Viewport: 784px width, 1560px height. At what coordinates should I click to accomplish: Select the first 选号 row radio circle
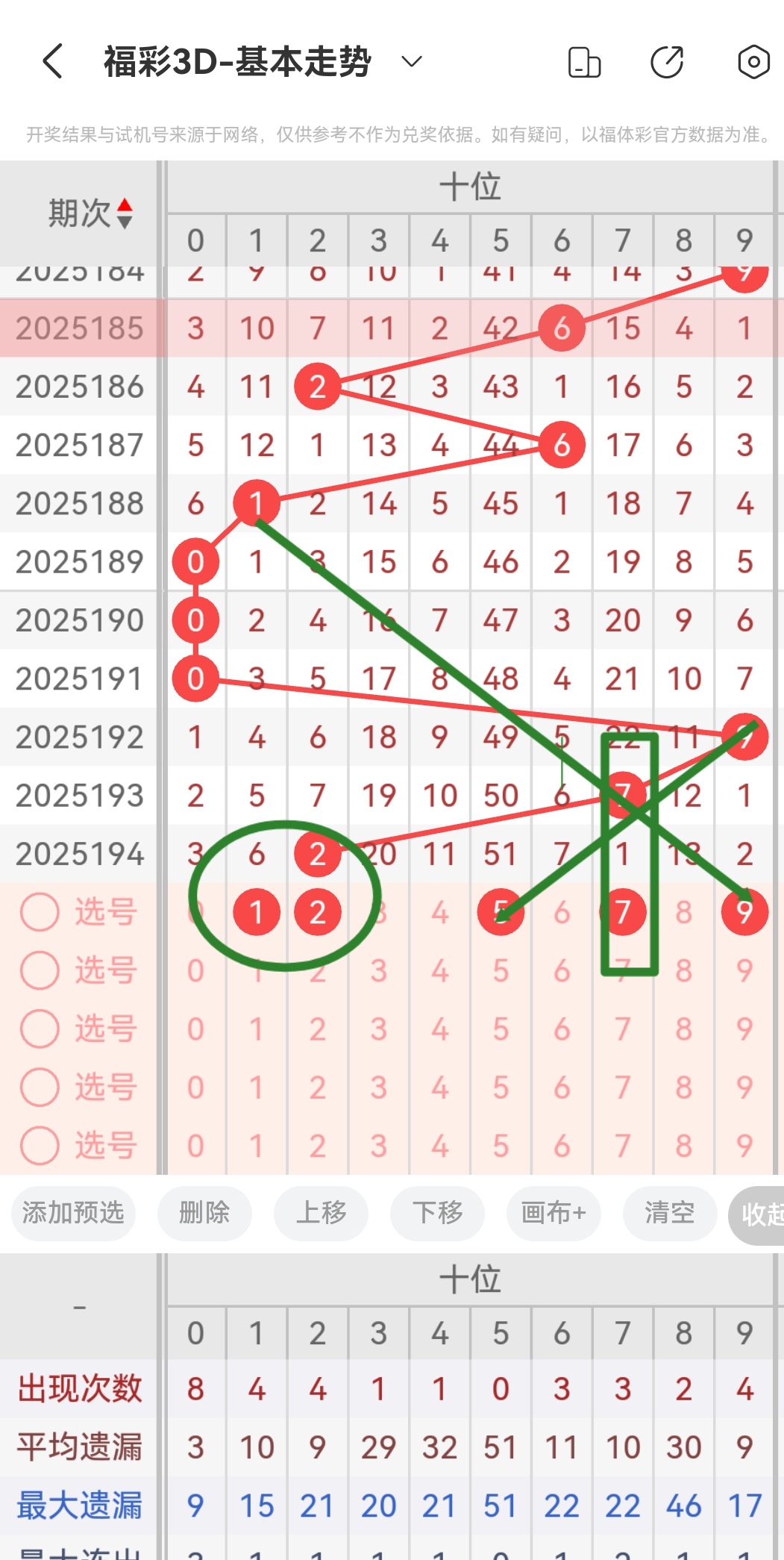click(40, 912)
